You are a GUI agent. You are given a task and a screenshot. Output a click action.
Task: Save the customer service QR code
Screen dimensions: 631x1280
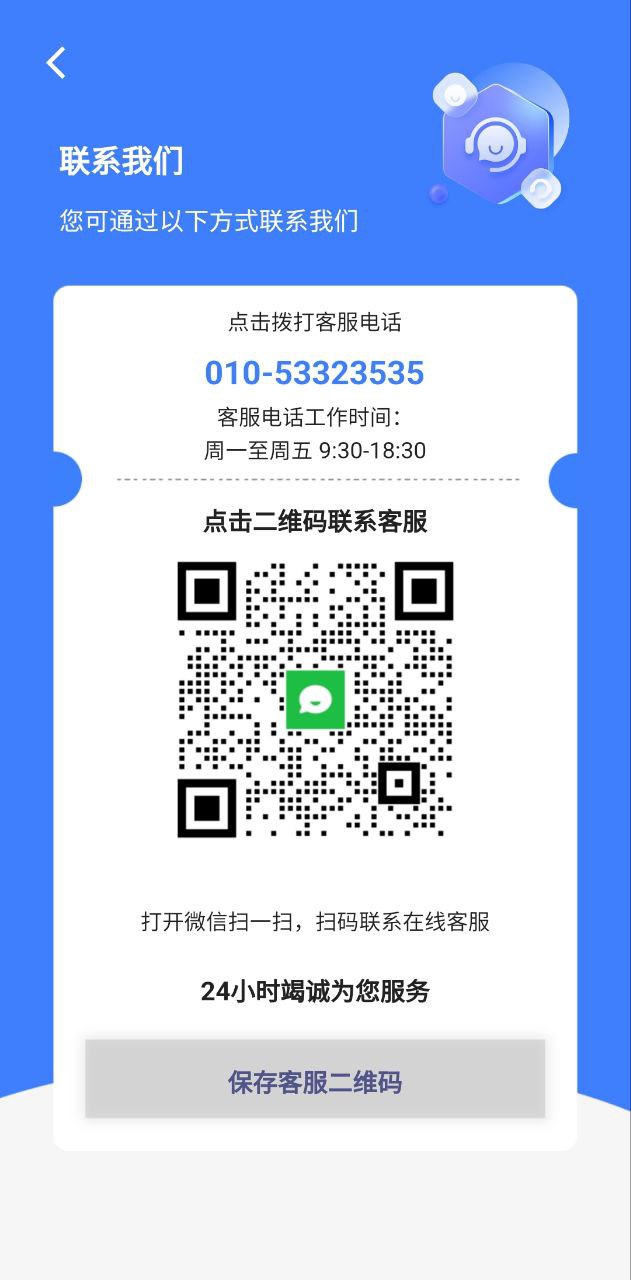(x=315, y=1080)
